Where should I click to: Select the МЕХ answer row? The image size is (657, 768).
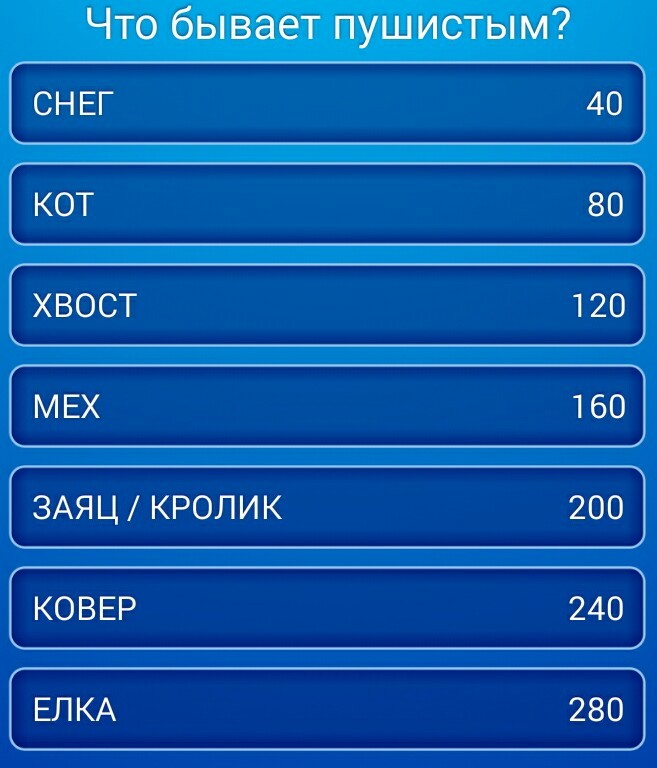pyautogui.click(x=327, y=406)
